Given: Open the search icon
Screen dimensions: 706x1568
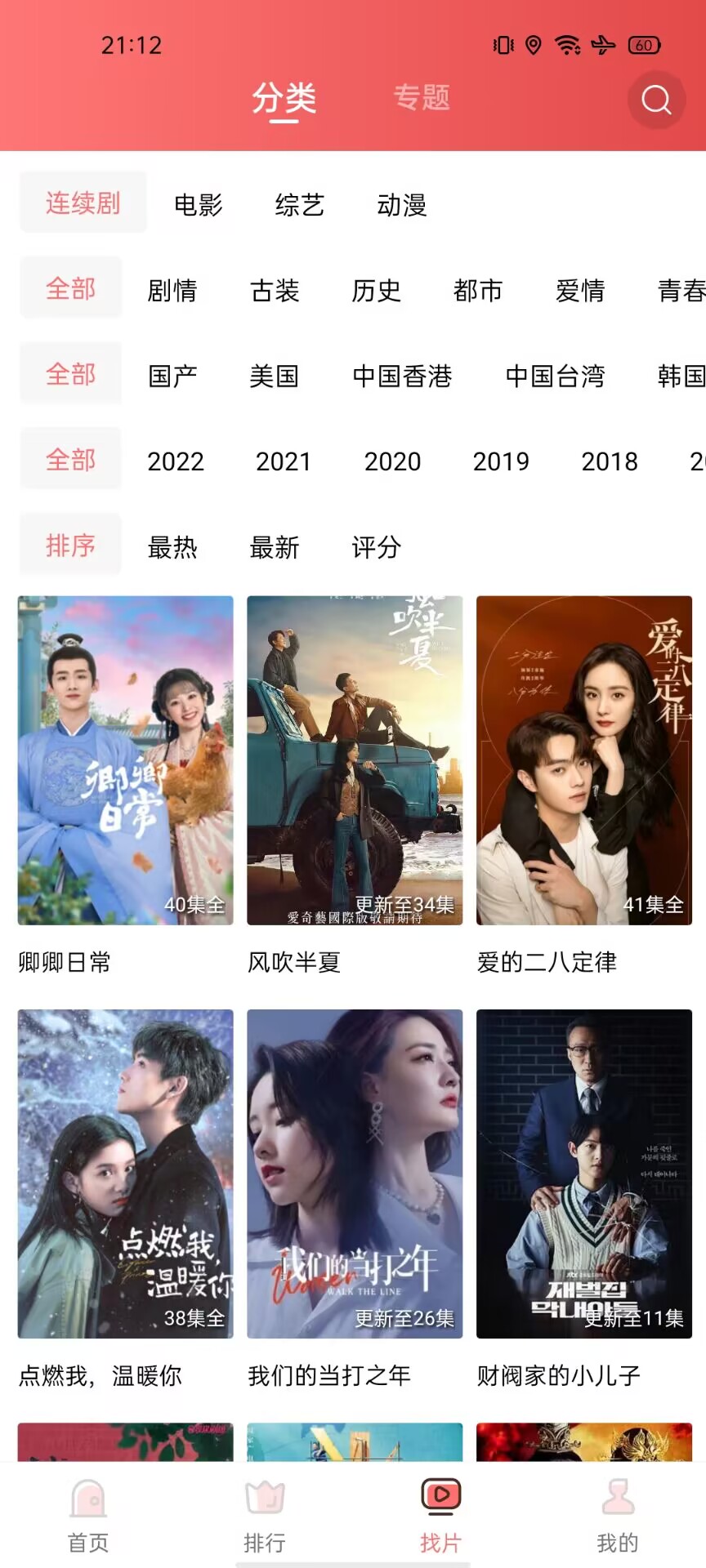Looking at the screenshot, I should tap(656, 100).
